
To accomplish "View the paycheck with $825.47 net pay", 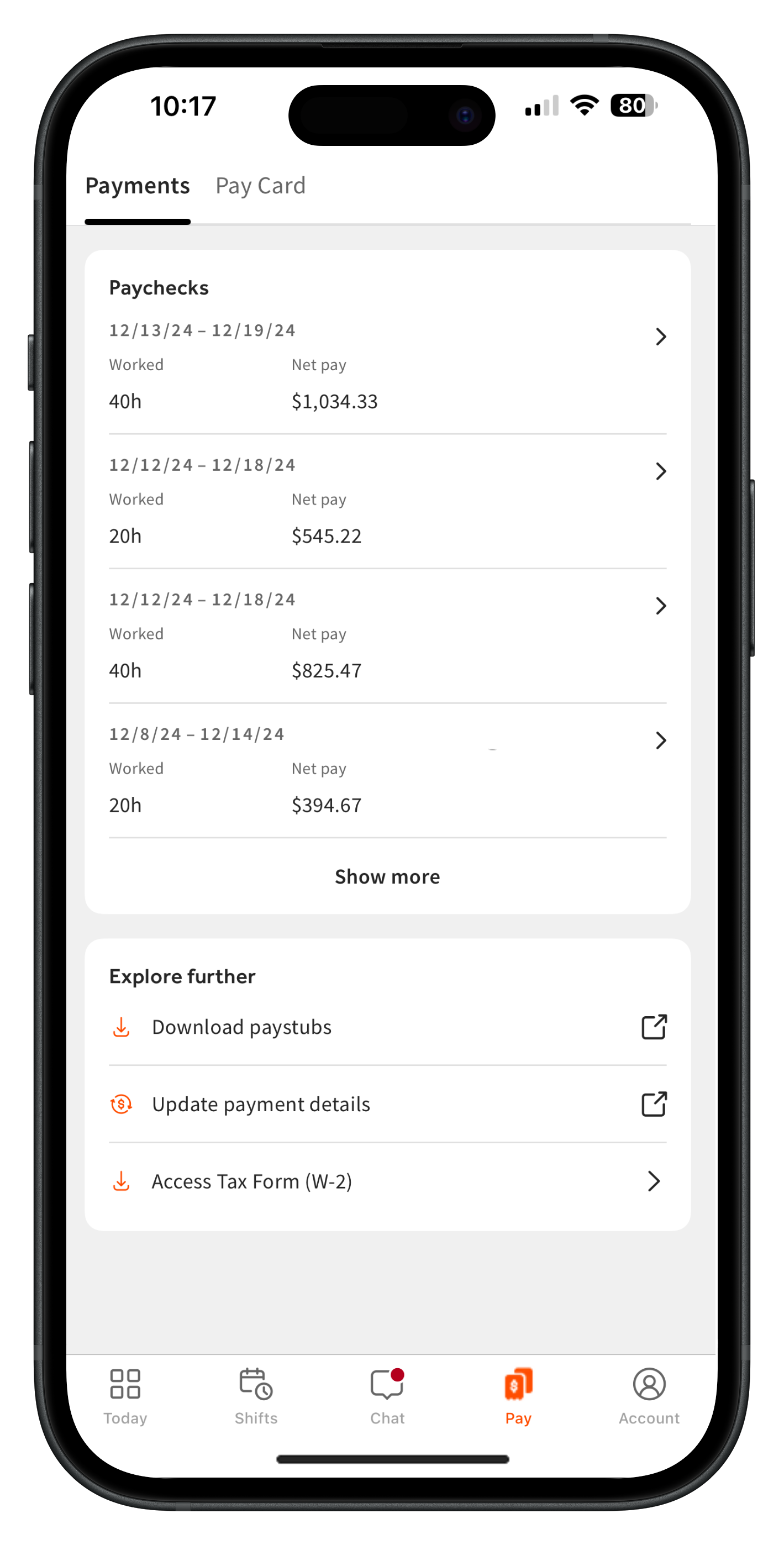I will [x=387, y=636].
